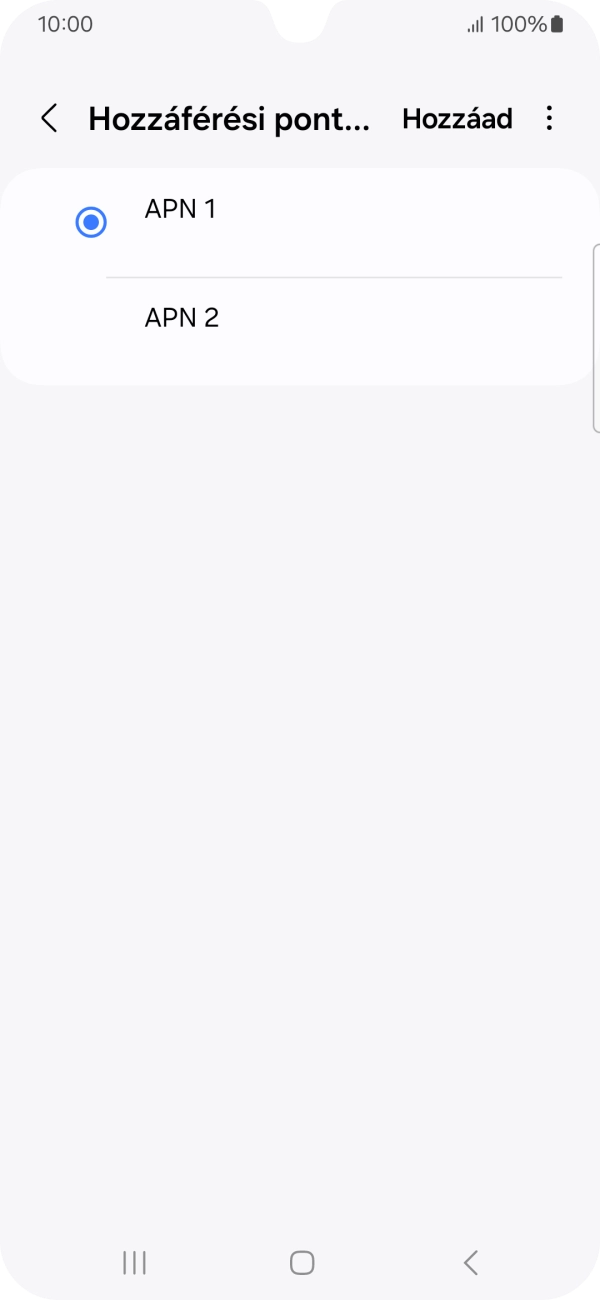Open recent apps from navigation bar
Viewport: 600px width, 1300px height.
pos(134,1263)
